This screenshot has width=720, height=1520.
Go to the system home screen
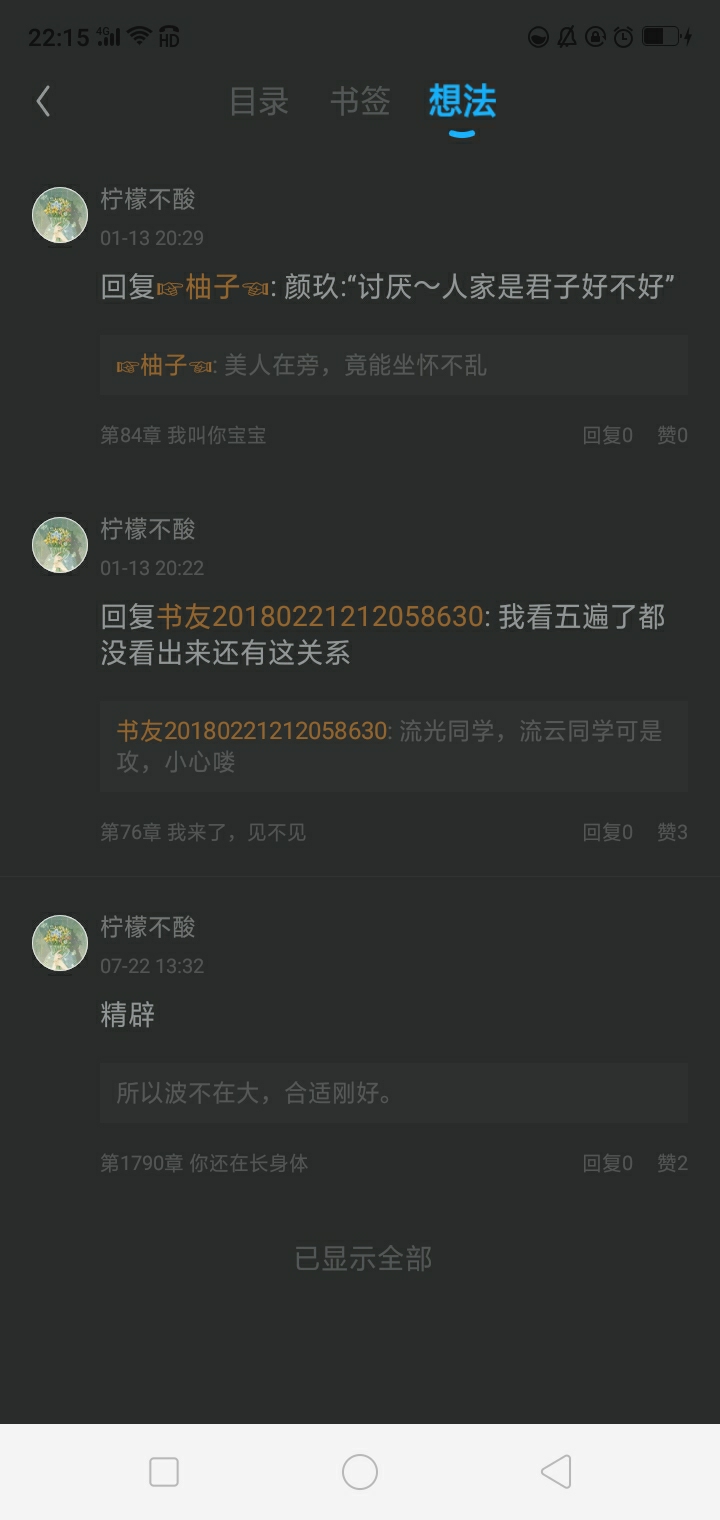point(360,1472)
